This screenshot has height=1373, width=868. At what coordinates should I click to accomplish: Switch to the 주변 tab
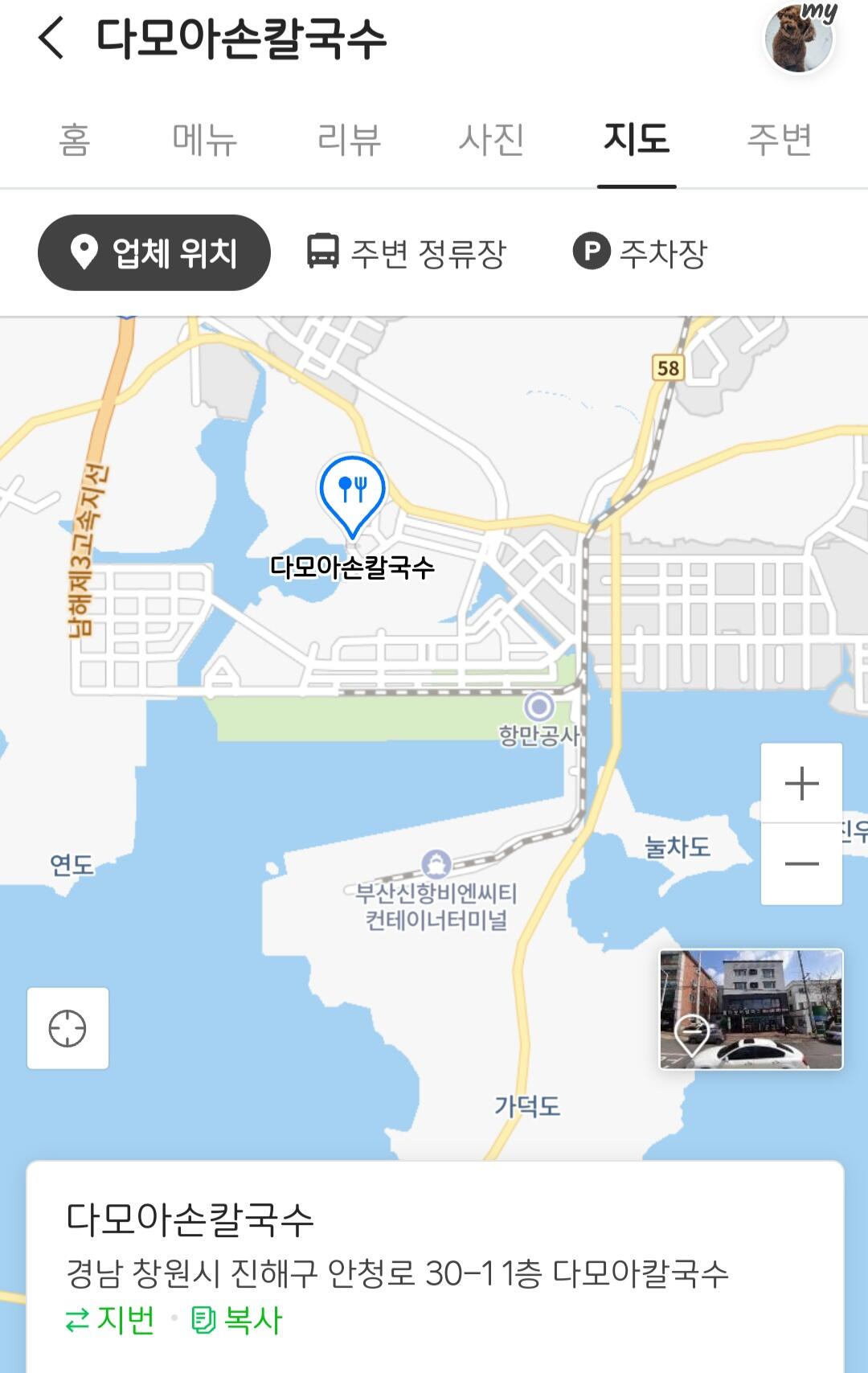point(779,140)
